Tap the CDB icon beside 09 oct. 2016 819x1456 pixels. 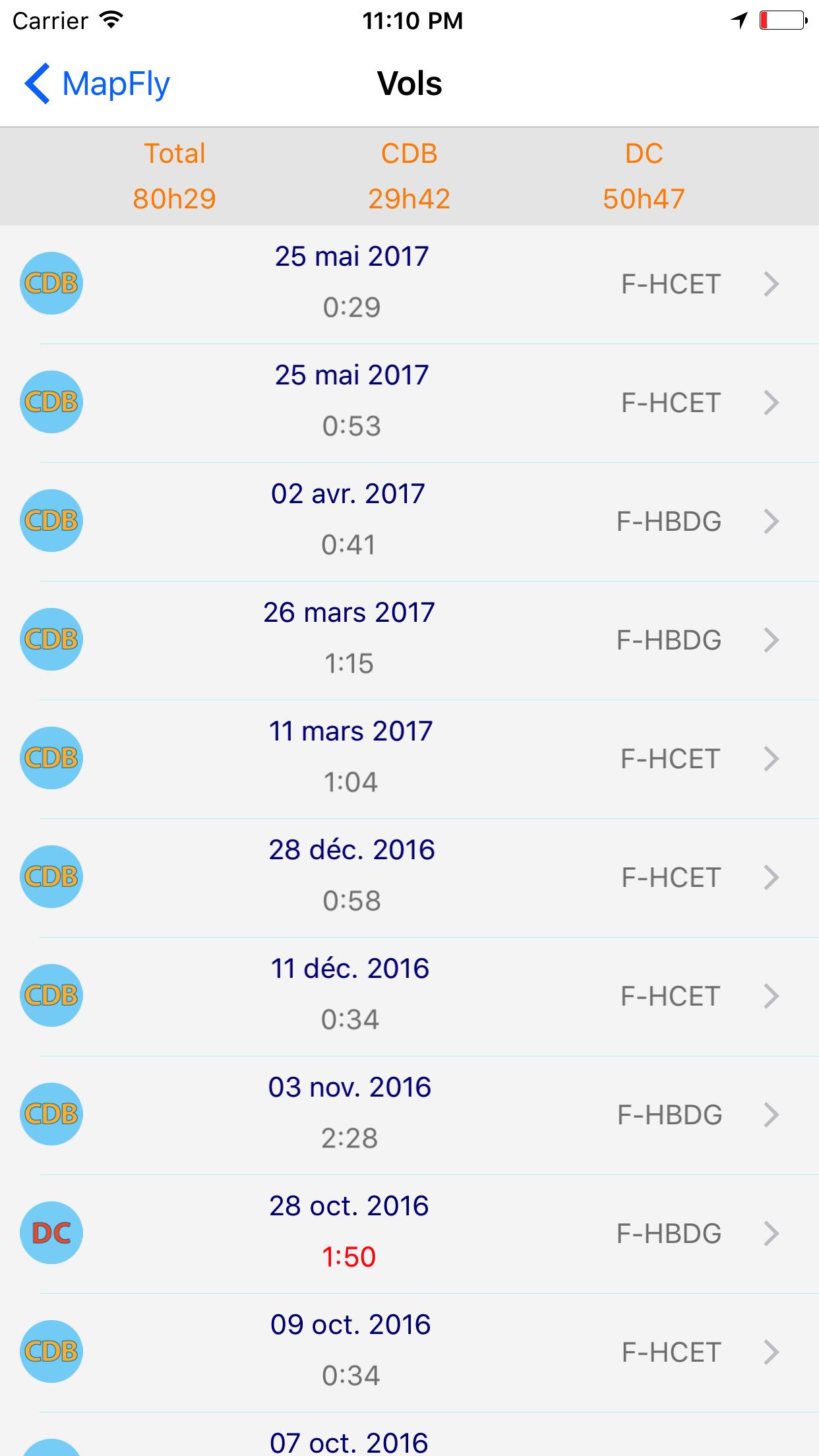pyautogui.click(x=51, y=1350)
